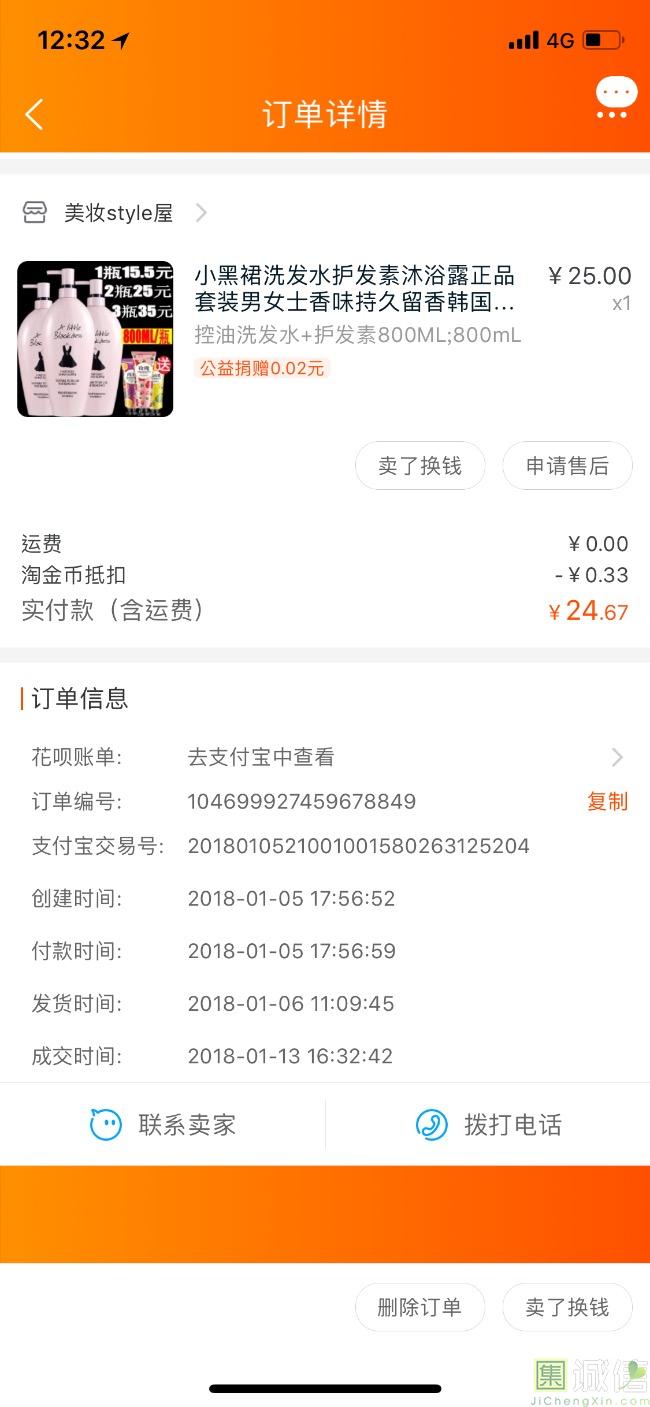Viewport: 650px width, 1407px height.
Task: Contact the seller via 联系卖家
Action: pos(163,1125)
